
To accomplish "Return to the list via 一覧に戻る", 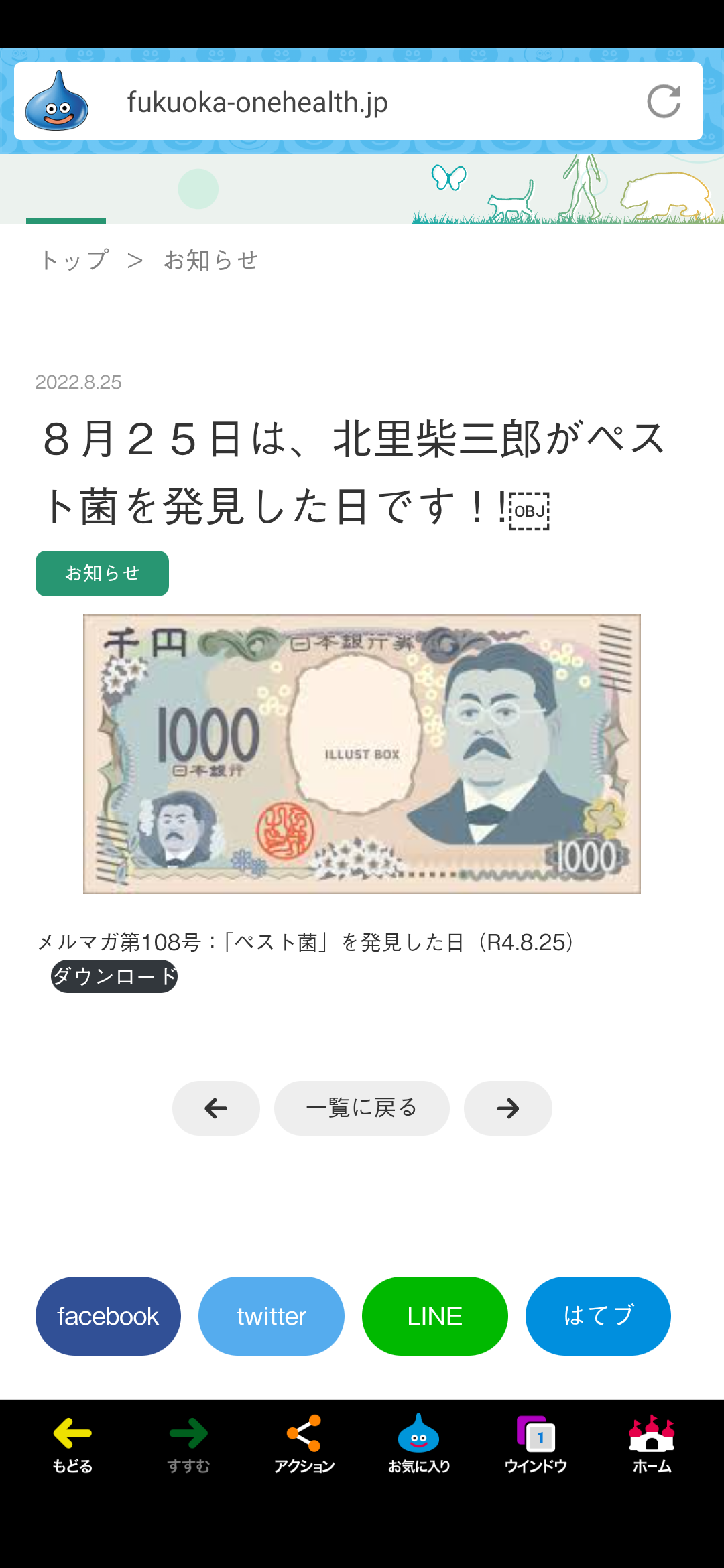I will (361, 1108).
